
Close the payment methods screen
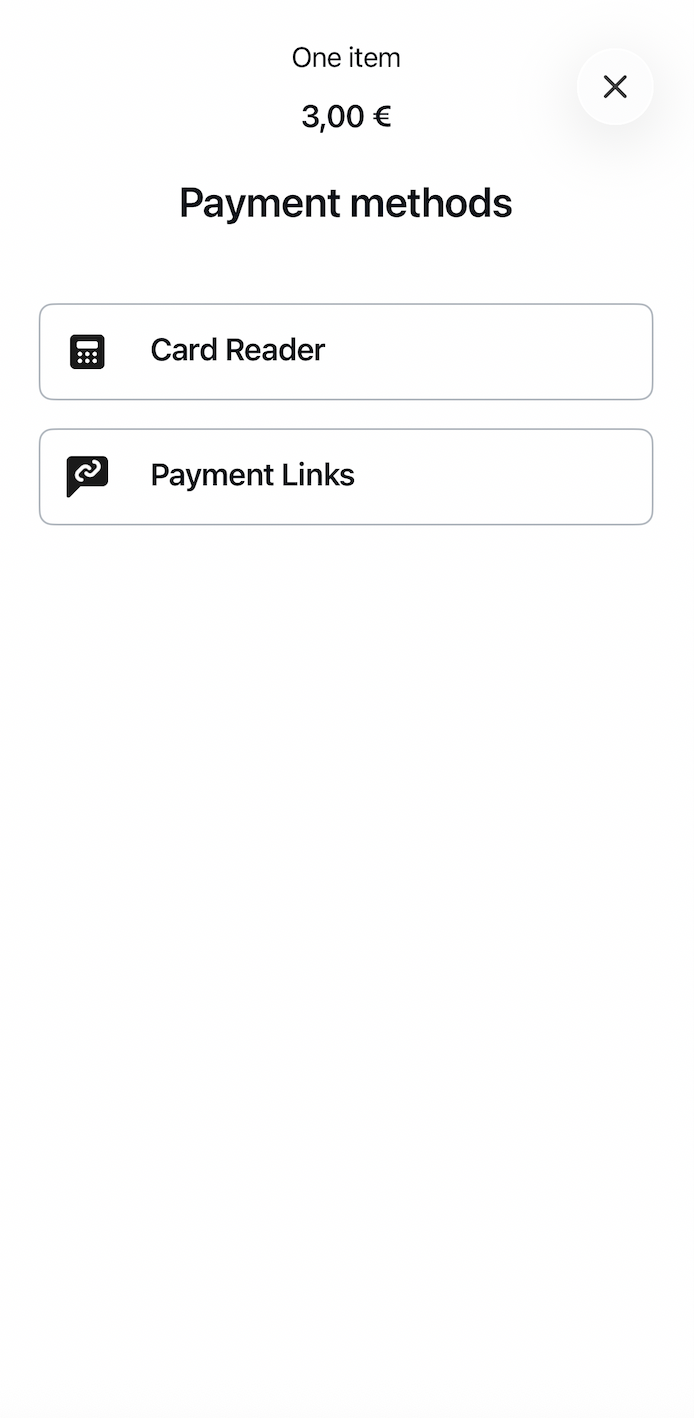click(x=615, y=87)
